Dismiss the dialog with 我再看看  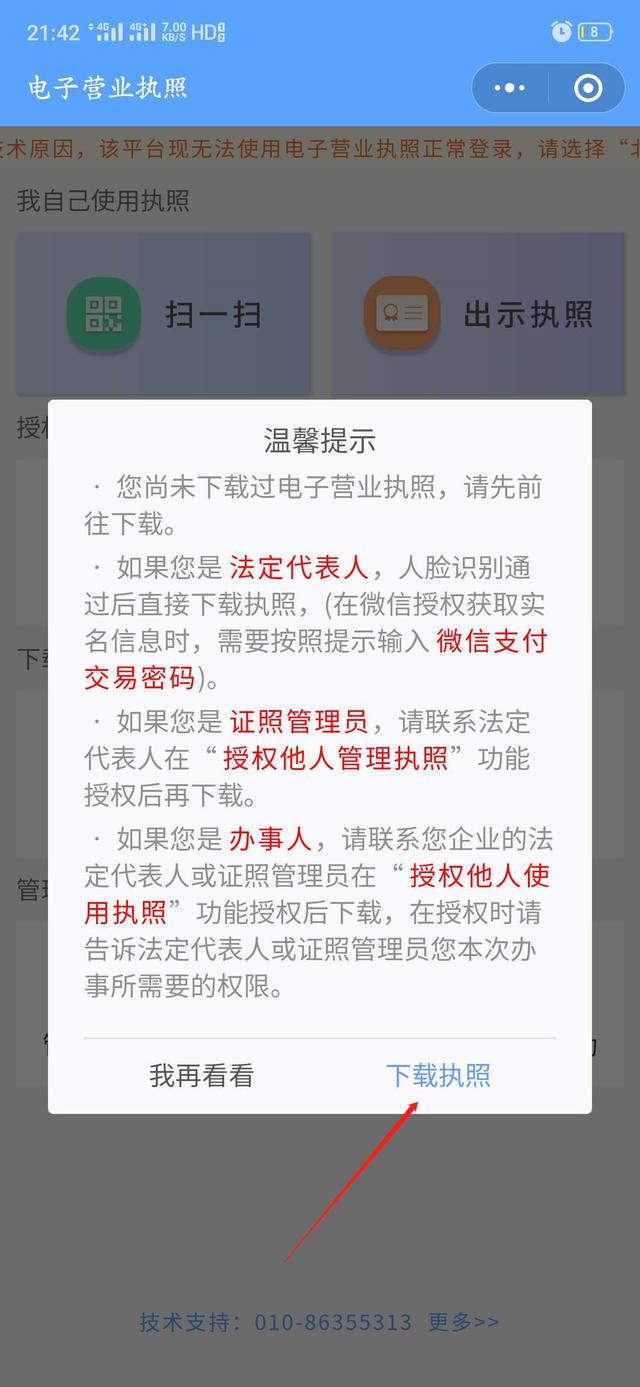[202, 1076]
